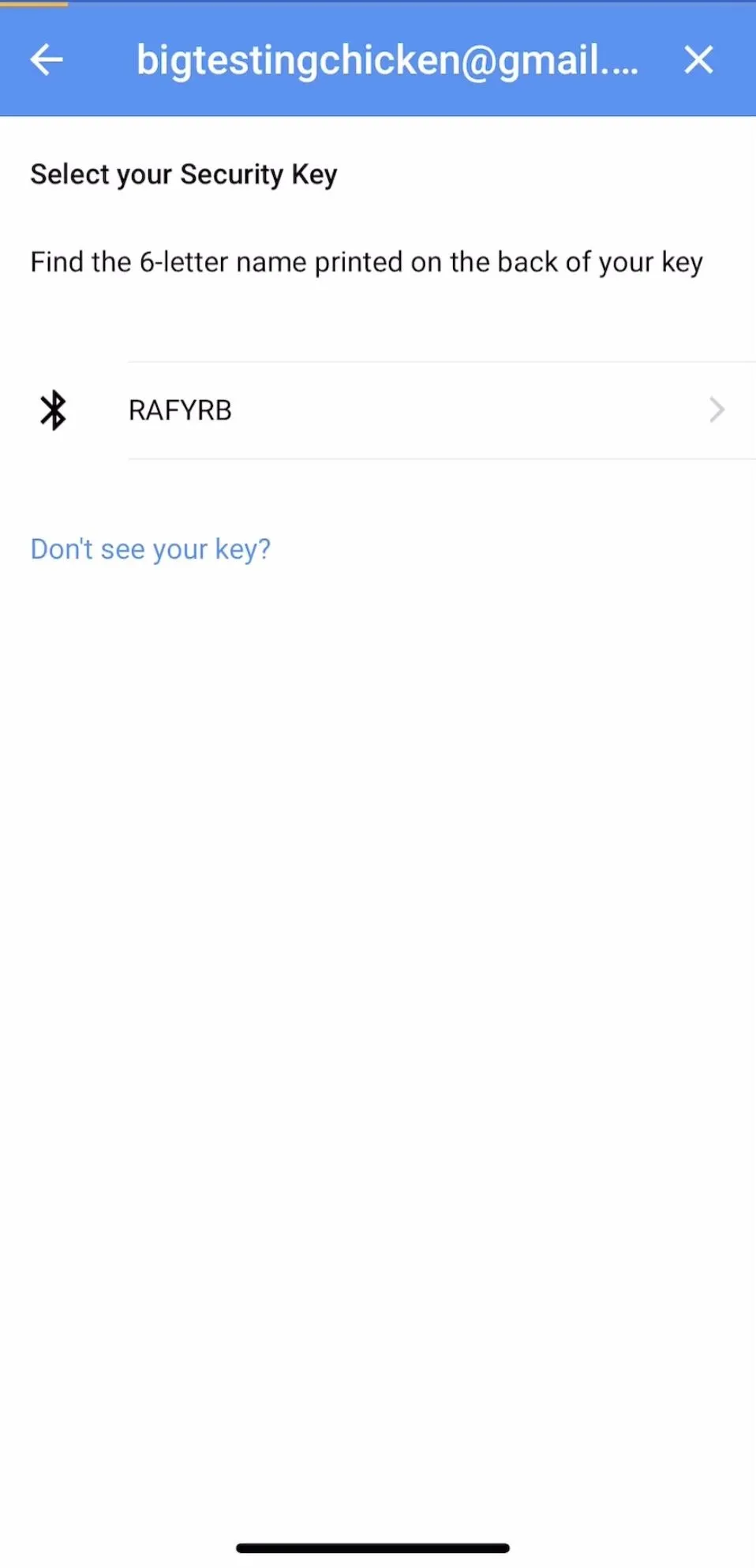Close the security key screen

[x=698, y=60]
